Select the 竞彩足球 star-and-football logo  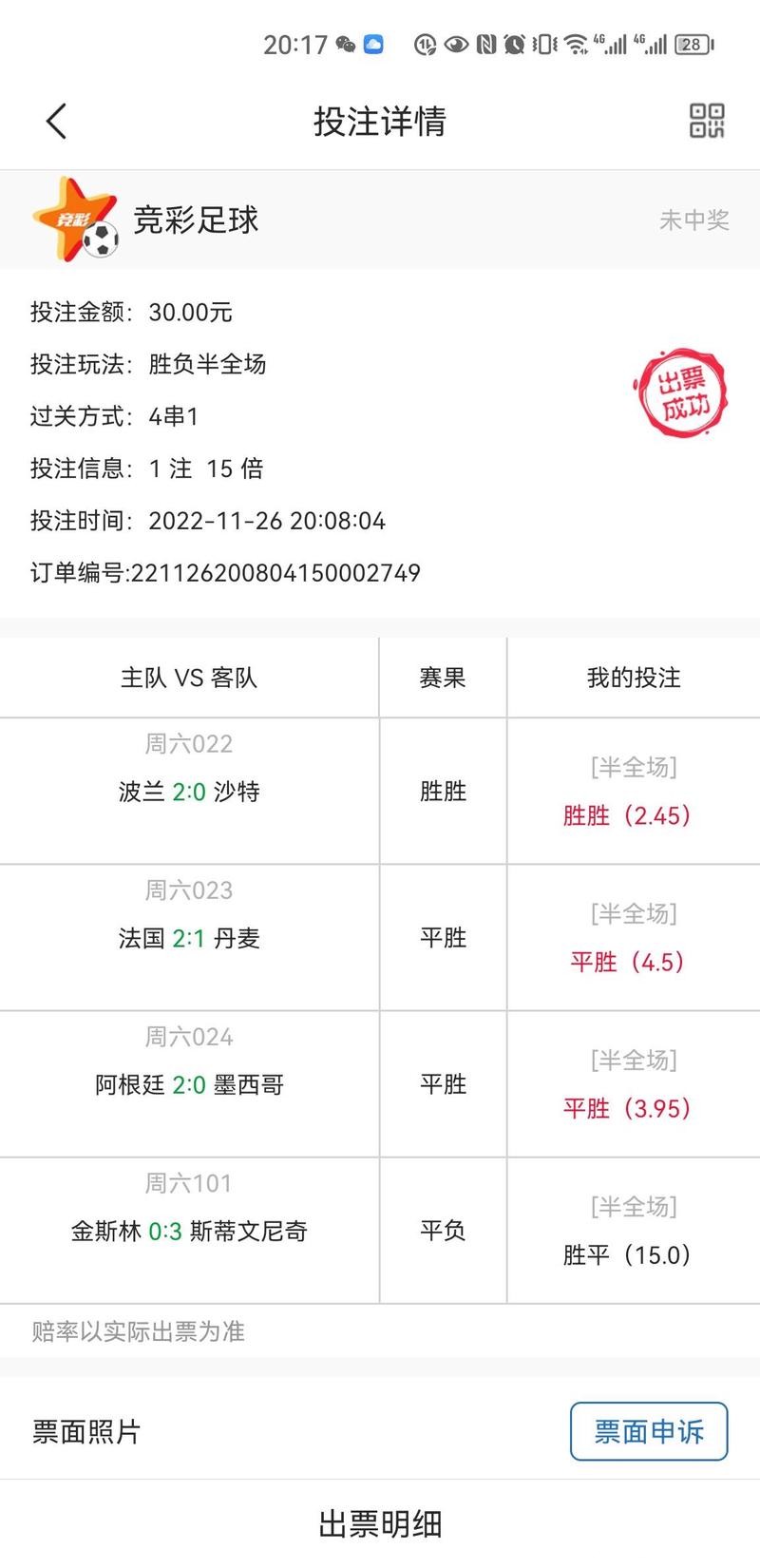click(76, 220)
